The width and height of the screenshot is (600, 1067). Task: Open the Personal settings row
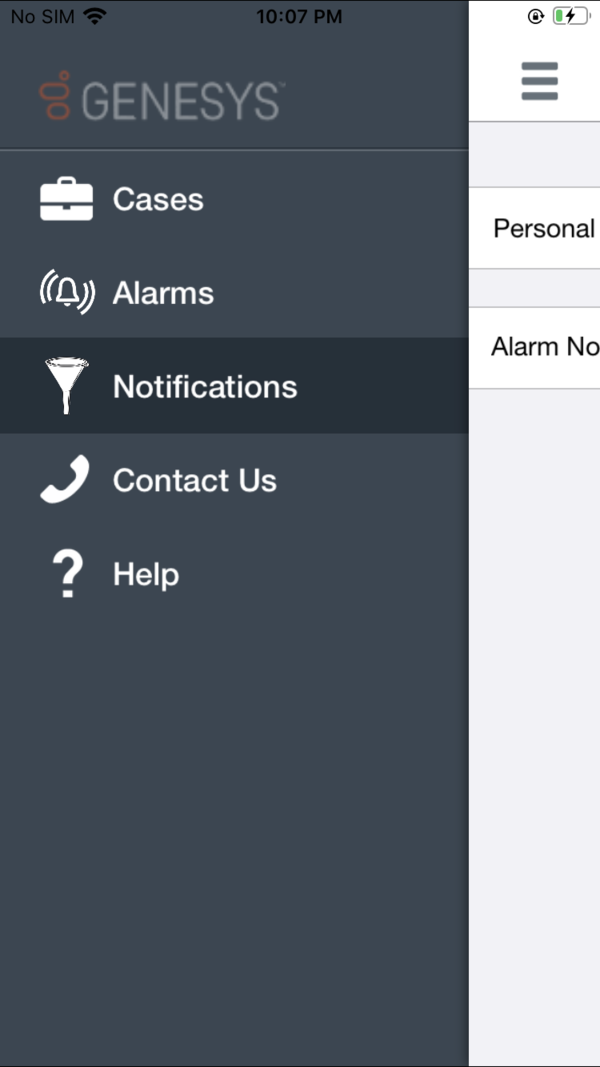pyautogui.click(x=535, y=228)
